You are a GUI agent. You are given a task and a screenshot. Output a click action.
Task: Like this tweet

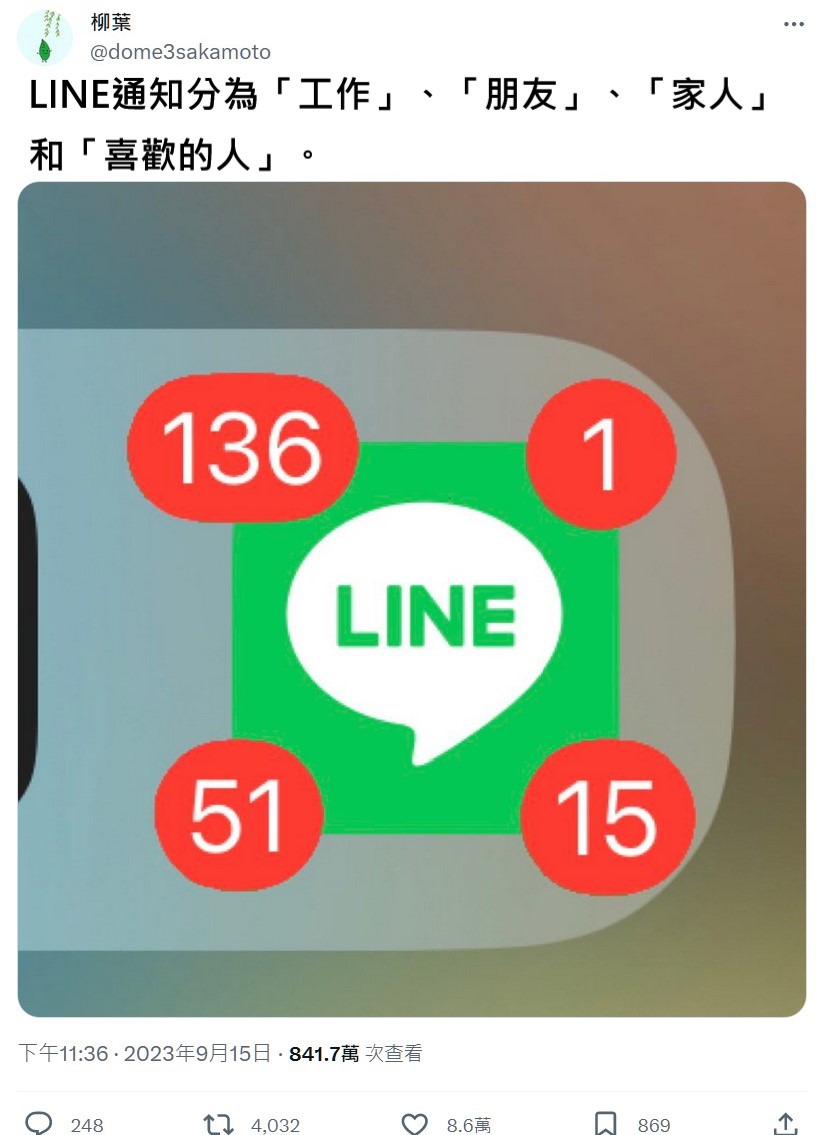414,1124
